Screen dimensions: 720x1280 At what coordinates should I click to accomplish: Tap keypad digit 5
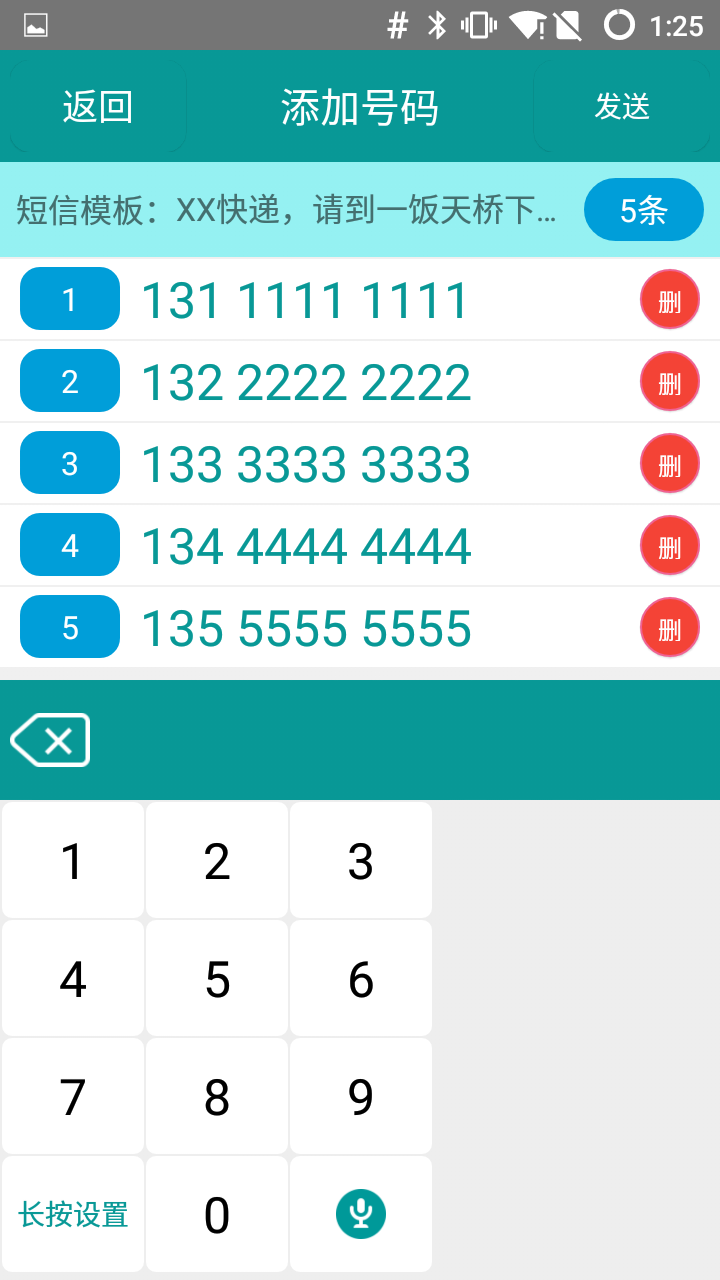217,978
